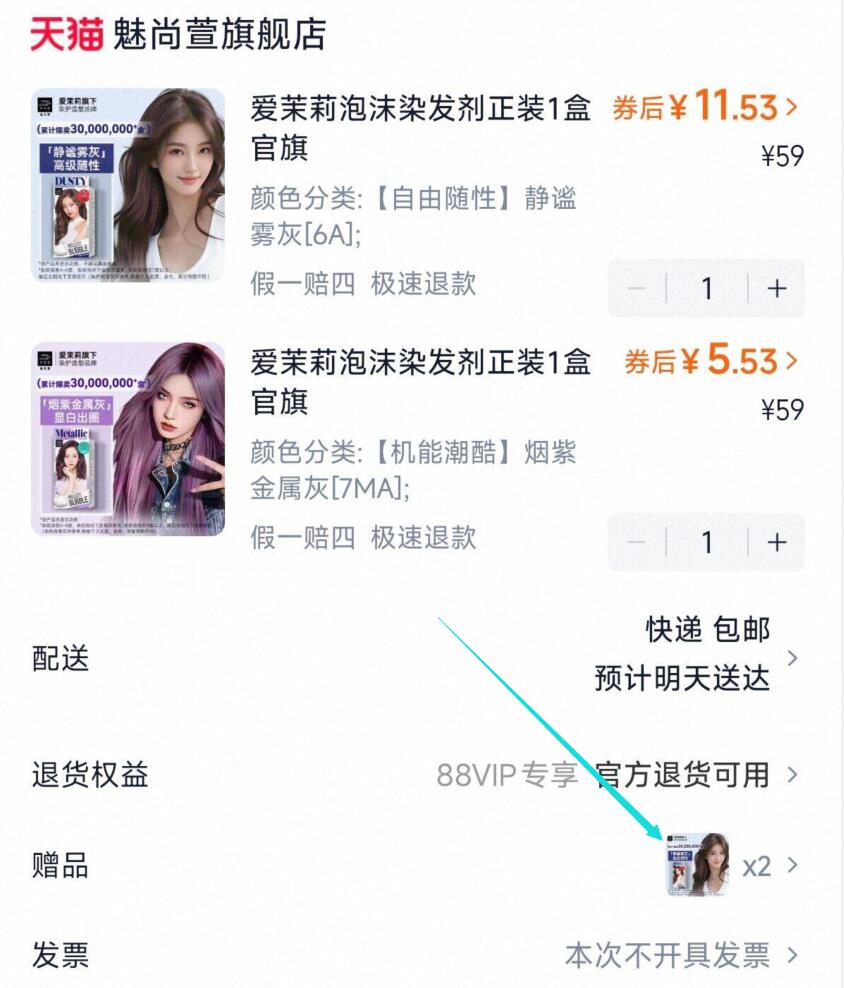
Task: View price details for 券后¥5.53
Action: pos(711,360)
